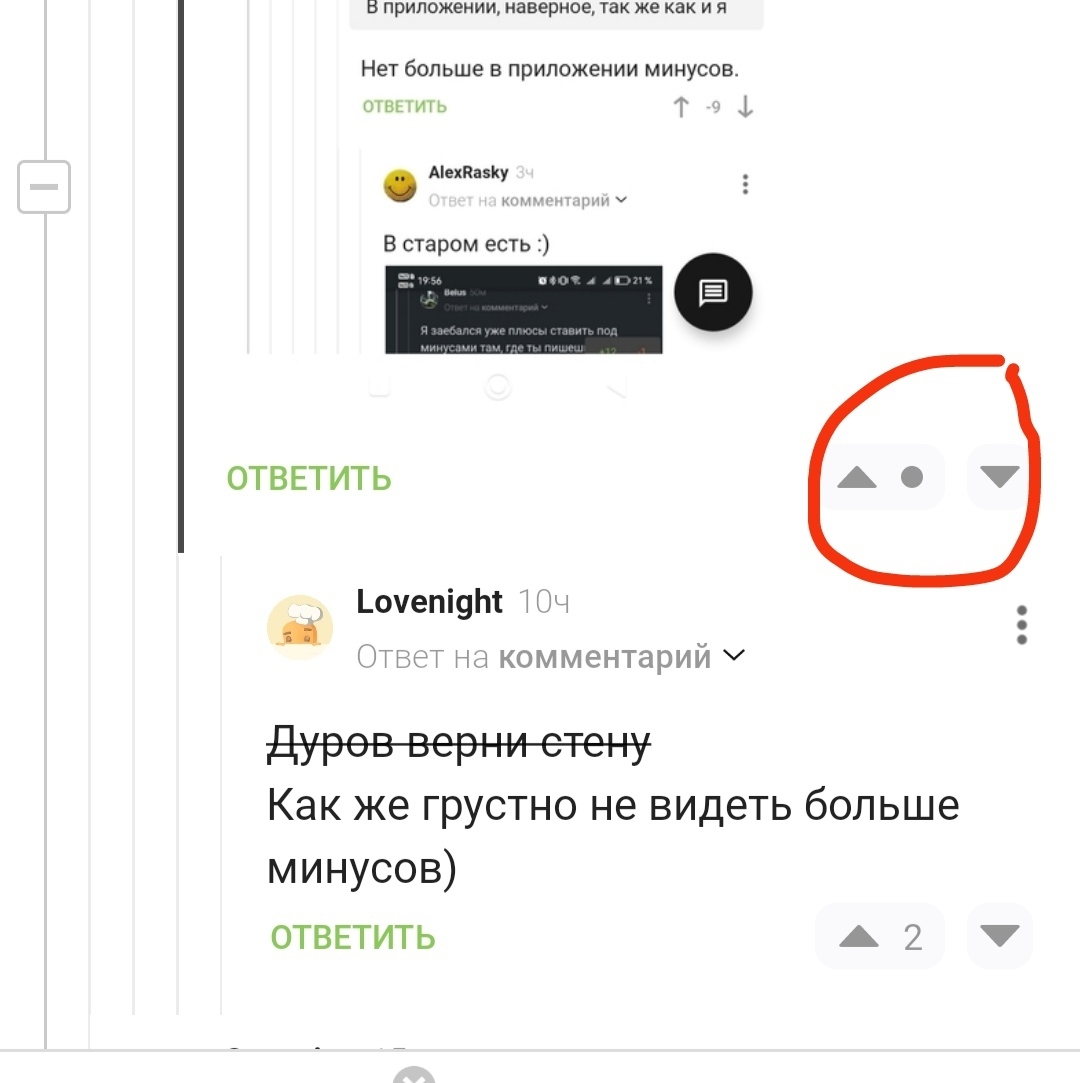1080x1083 pixels.
Task: Open Lovenight's profile
Action: pyautogui.click(x=429, y=602)
